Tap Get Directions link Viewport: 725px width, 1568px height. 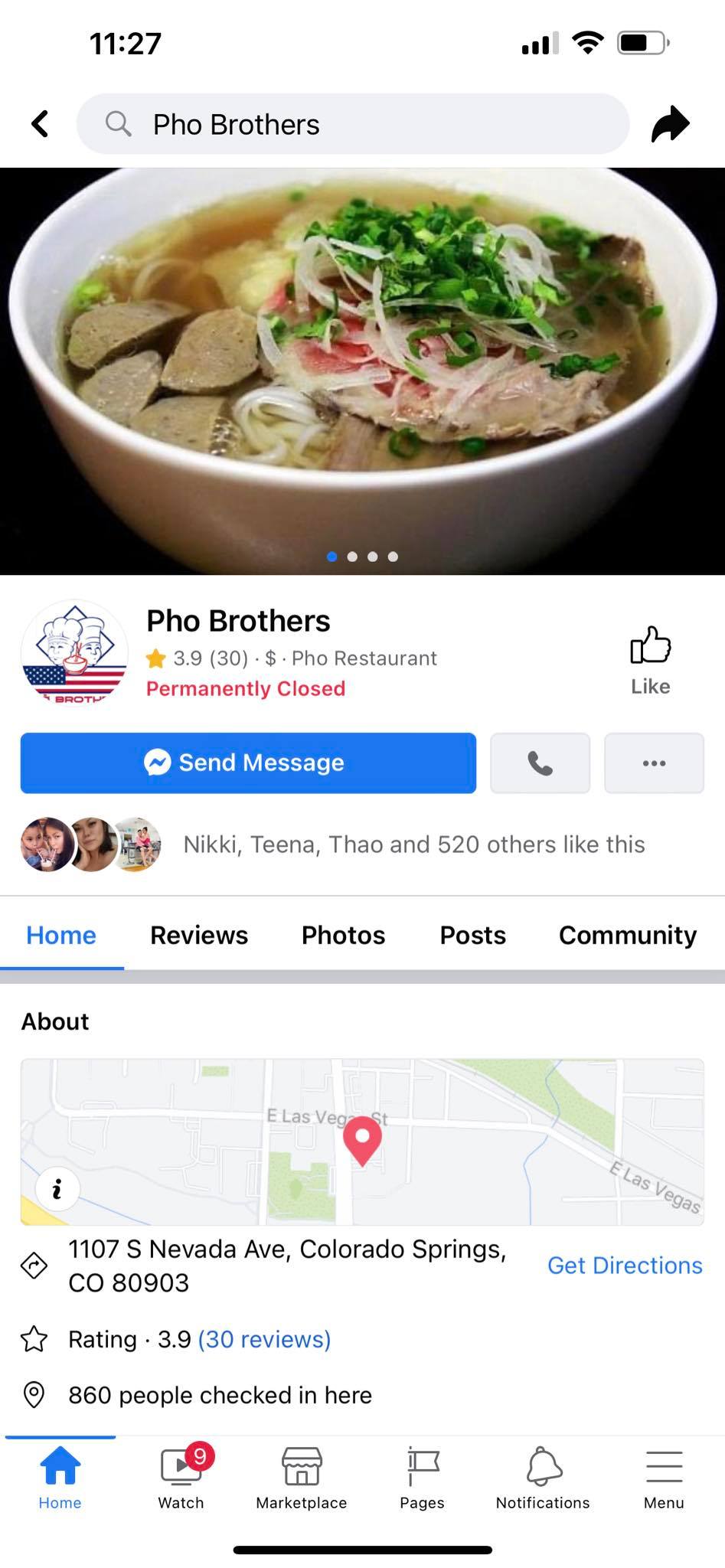625,1266
